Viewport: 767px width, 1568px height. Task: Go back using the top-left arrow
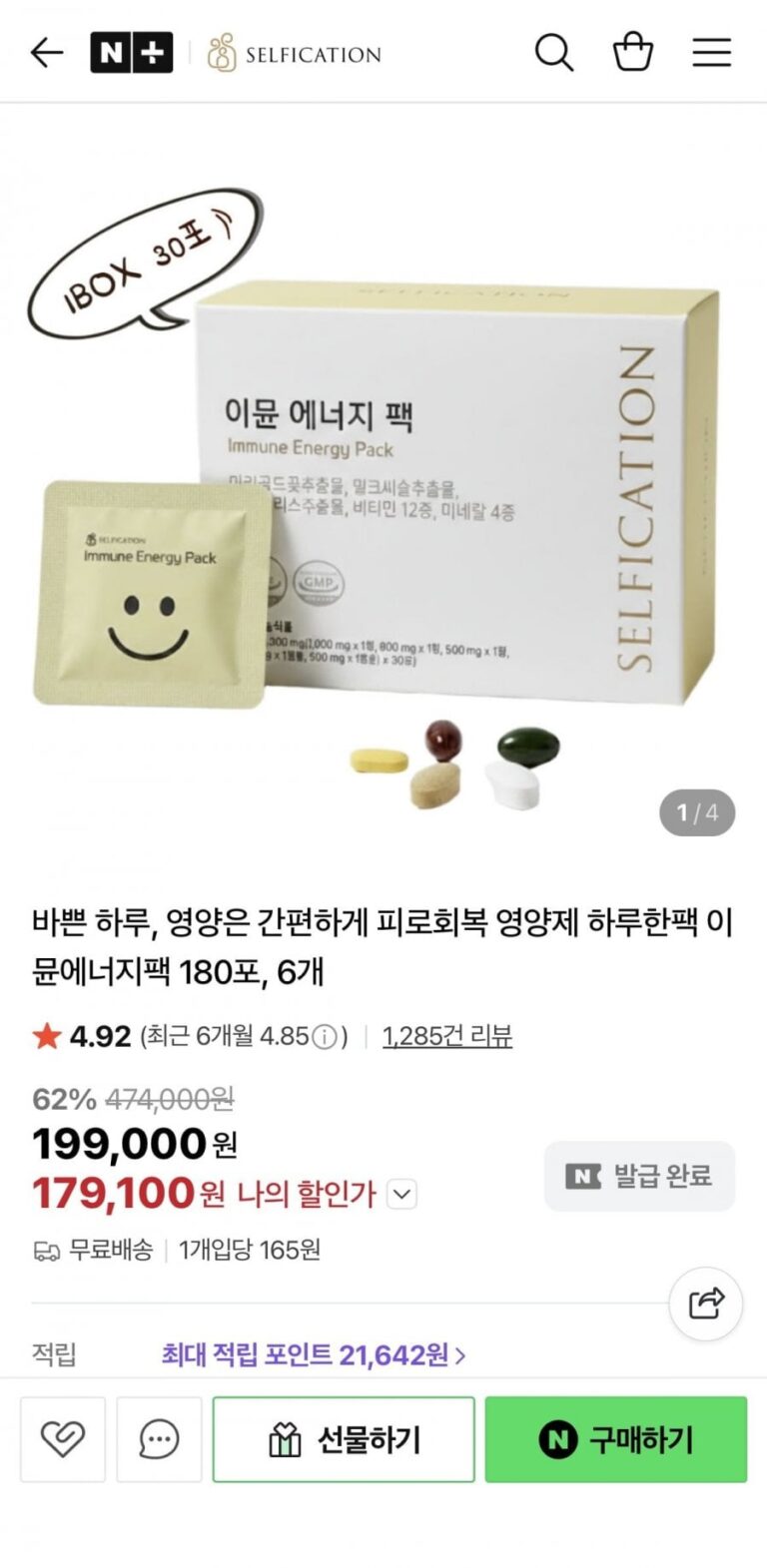pyautogui.click(x=46, y=53)
